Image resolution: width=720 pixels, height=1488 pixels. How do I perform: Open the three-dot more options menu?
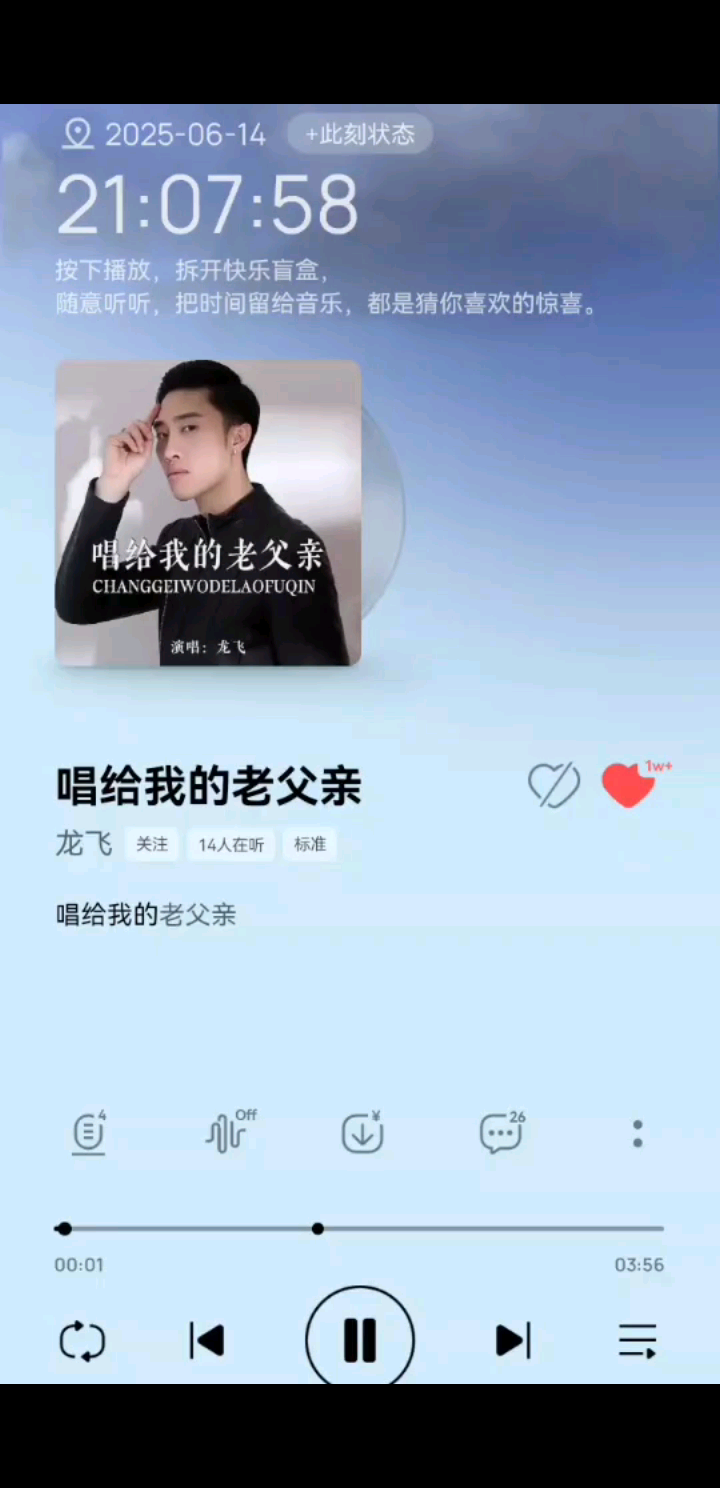[637, 1134]
